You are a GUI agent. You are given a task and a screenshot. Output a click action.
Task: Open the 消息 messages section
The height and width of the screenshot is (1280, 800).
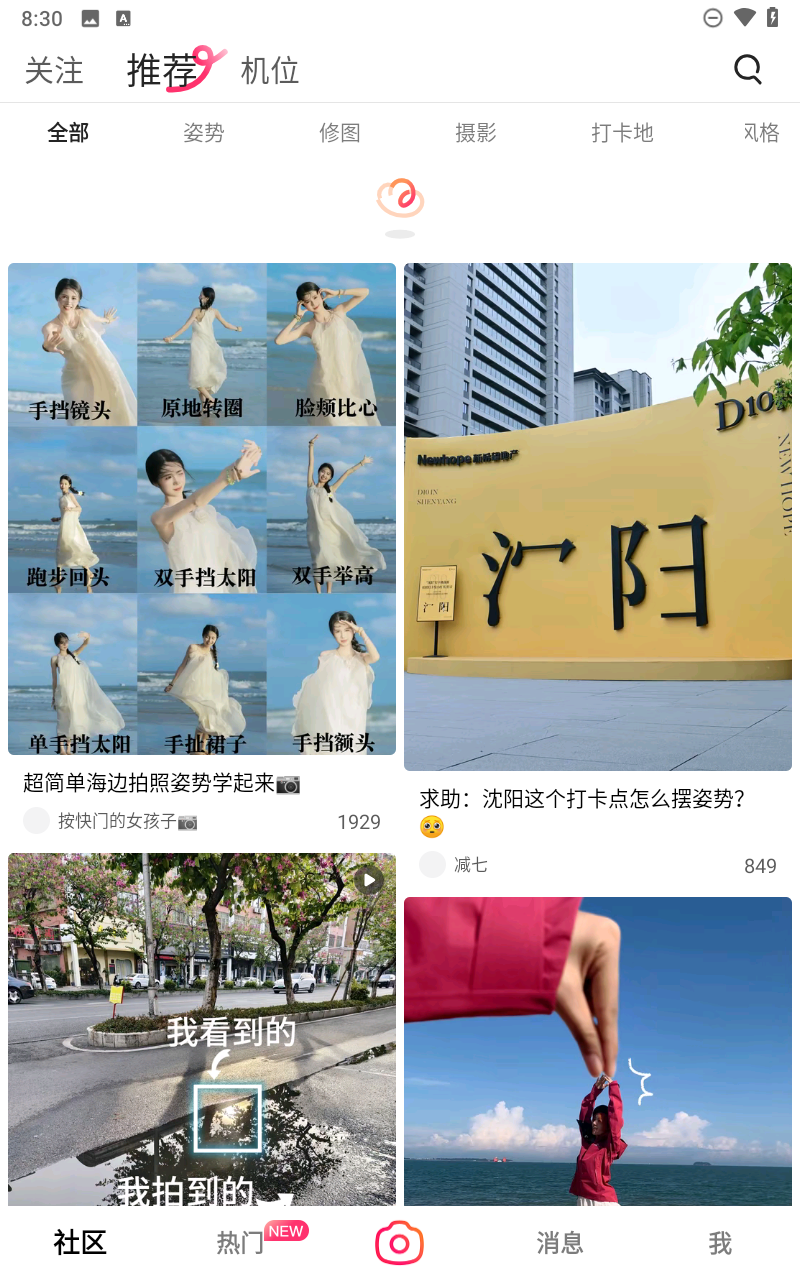[560, 1243]
